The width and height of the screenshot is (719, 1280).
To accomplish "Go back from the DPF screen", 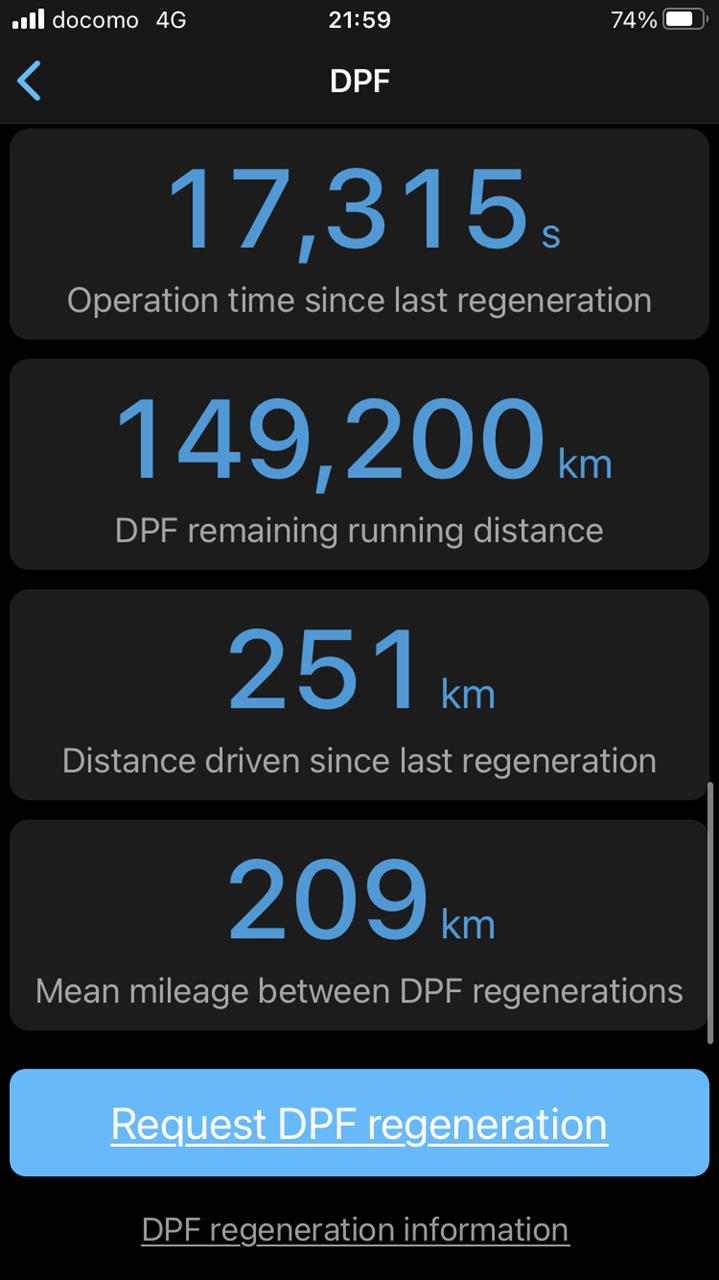I will pyautogui.click(x=30, y=80).
